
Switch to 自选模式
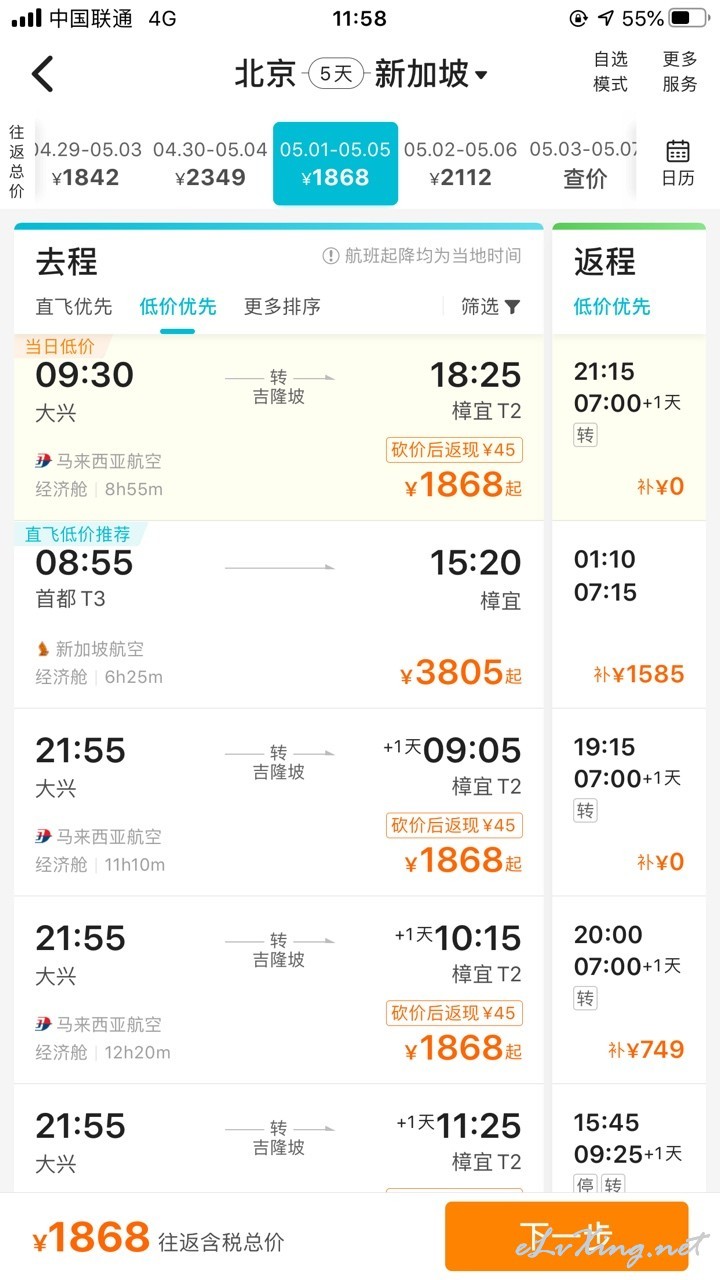(610, 72)
